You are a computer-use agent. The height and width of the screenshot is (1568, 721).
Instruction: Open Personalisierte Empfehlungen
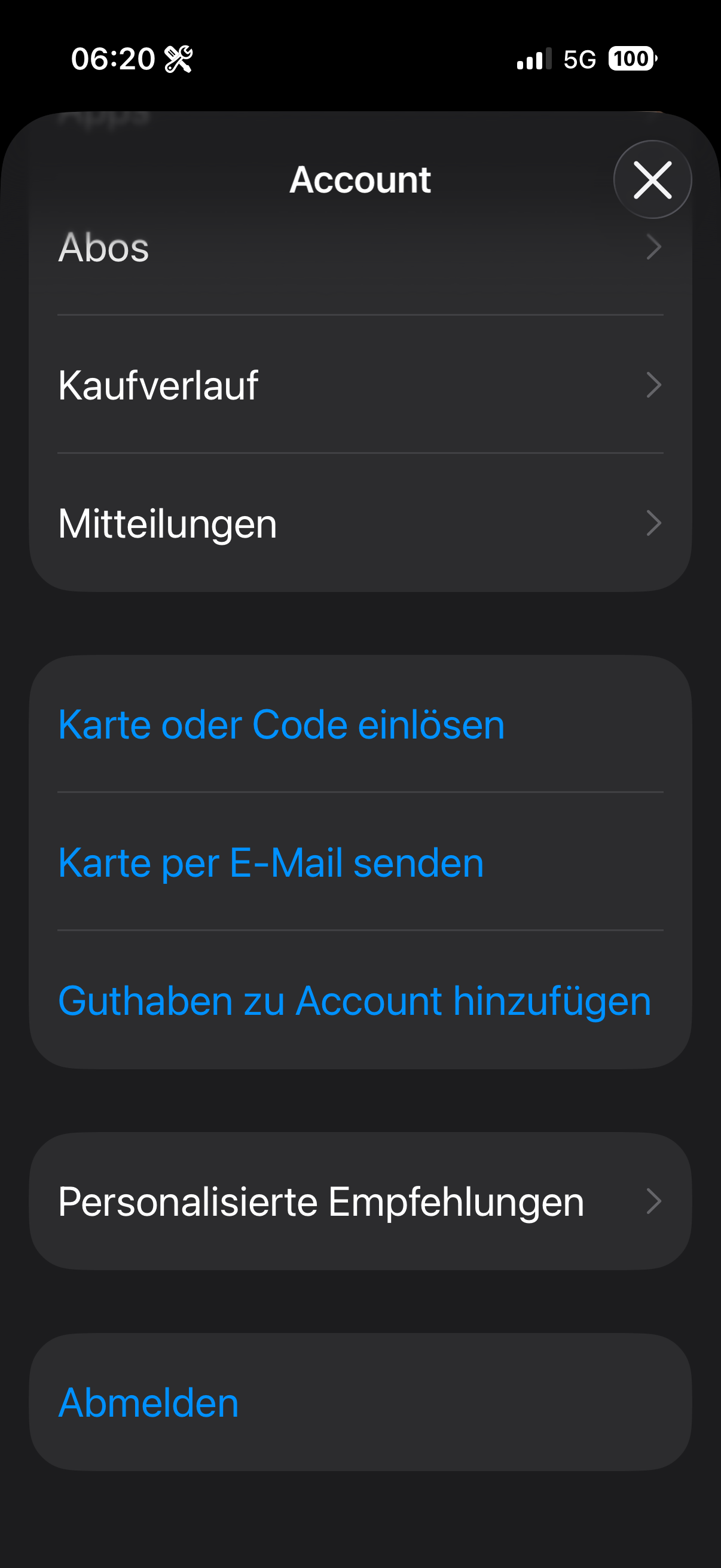point(359,1201)
